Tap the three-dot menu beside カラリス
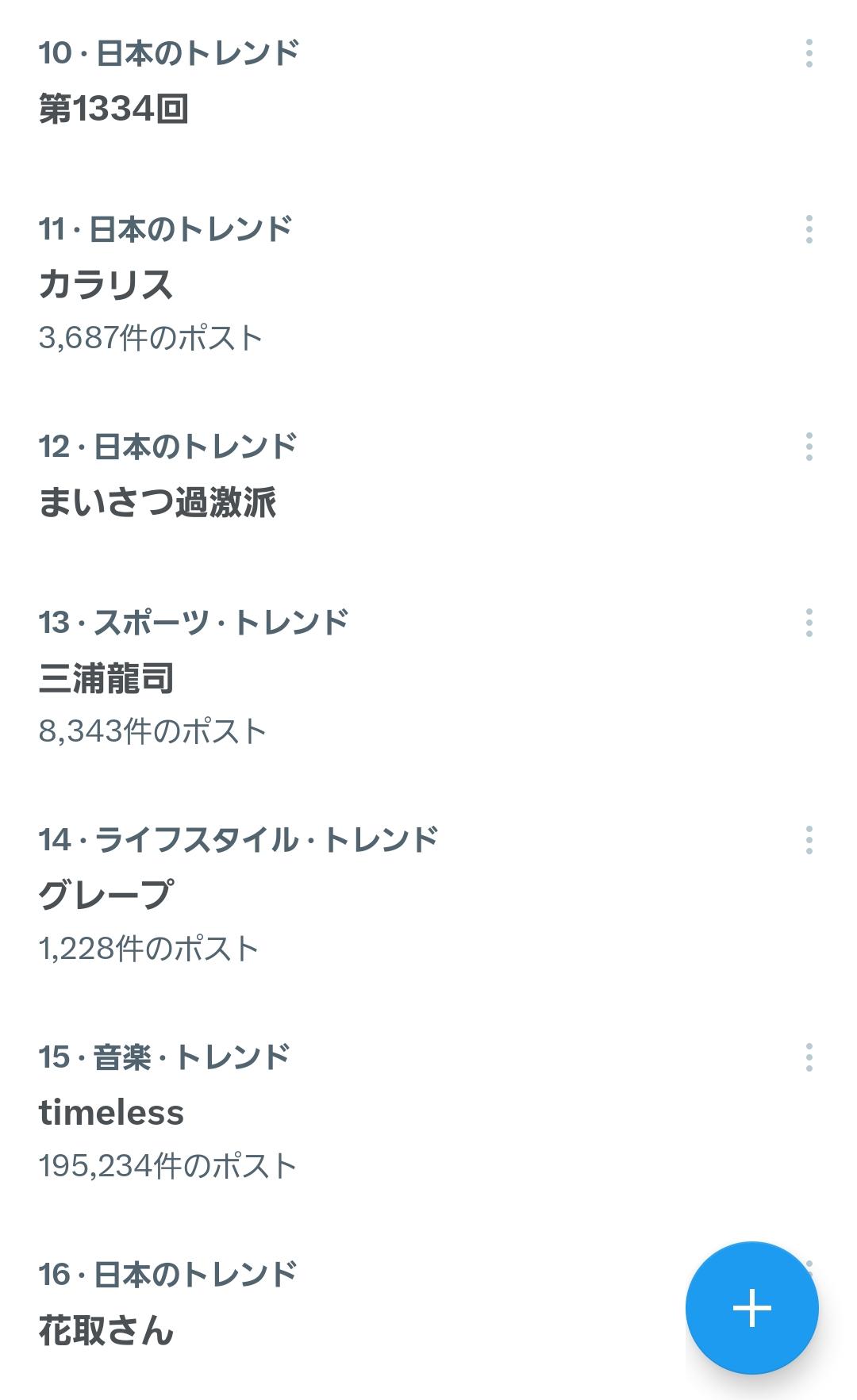857x1400 pixels. click(809, 229)
